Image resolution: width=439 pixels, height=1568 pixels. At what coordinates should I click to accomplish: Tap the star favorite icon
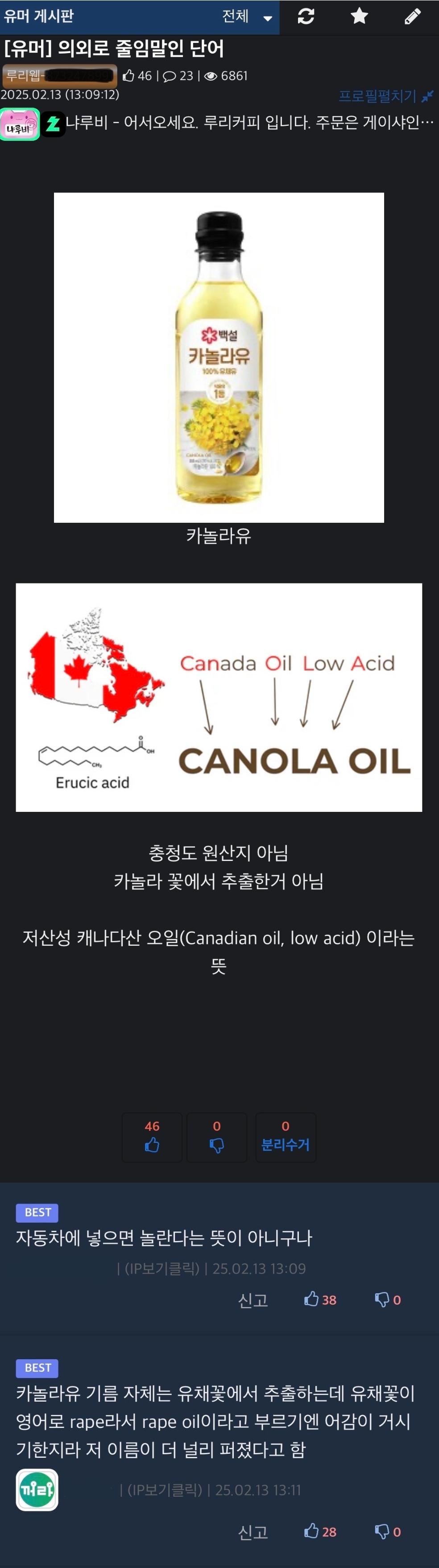click(359, 17)
